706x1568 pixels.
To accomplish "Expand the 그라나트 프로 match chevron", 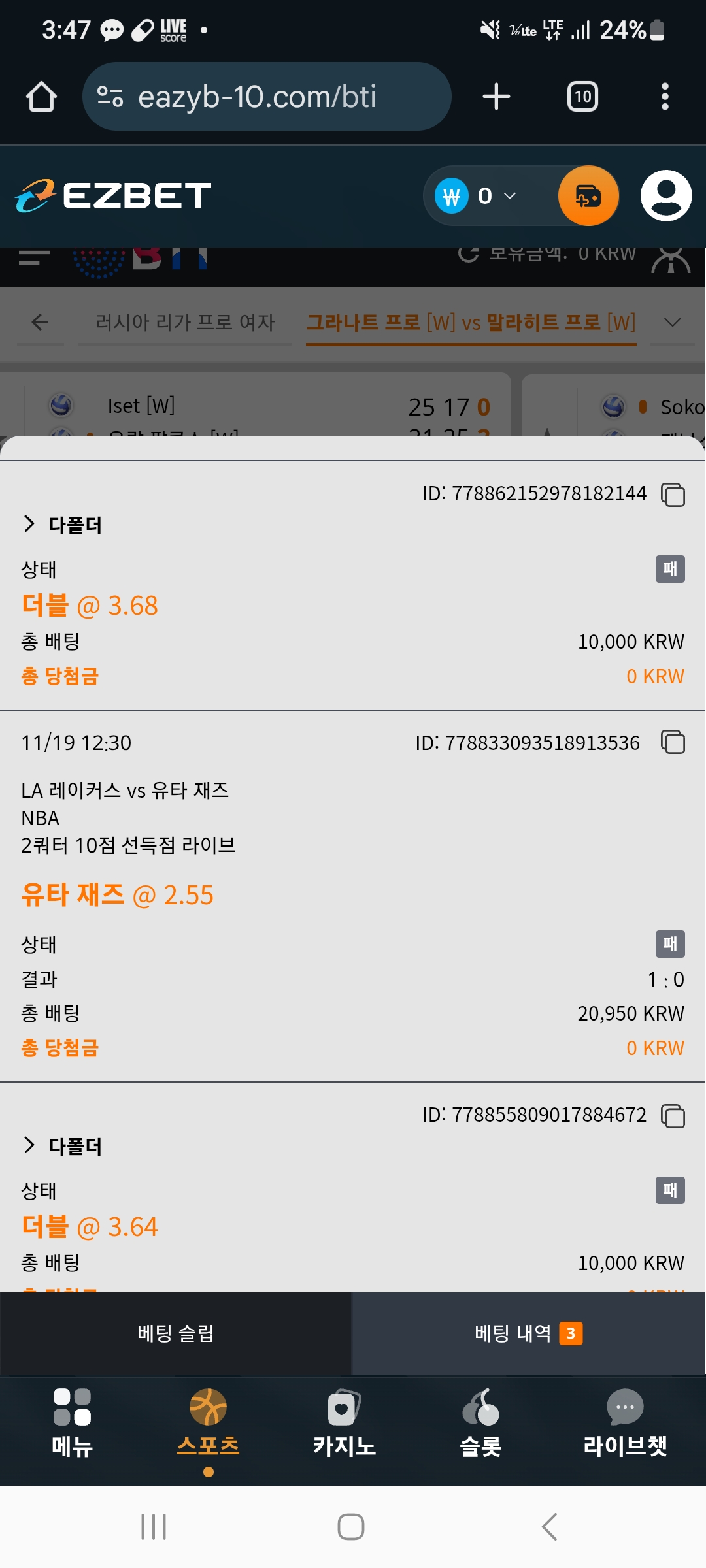I will (x=671, y=322).
